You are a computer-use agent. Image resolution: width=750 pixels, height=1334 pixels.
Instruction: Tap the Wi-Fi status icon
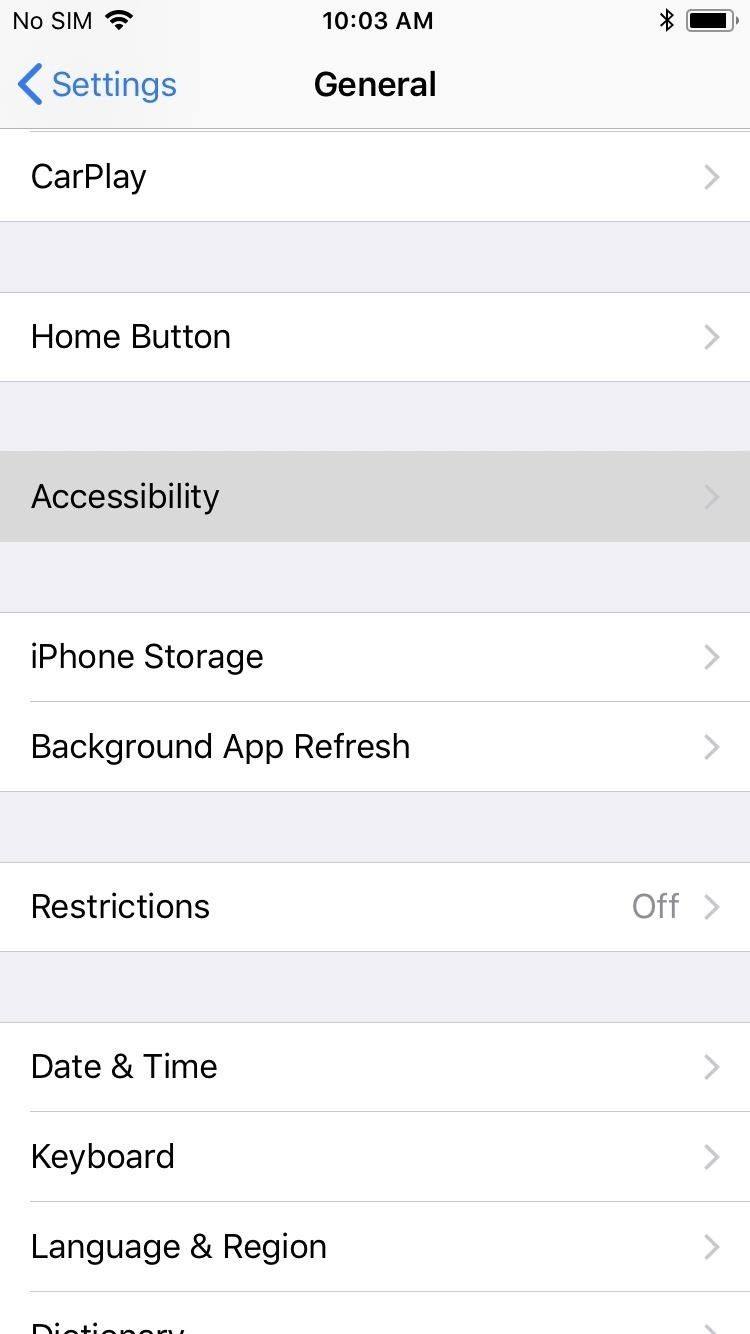click(120, 19)
